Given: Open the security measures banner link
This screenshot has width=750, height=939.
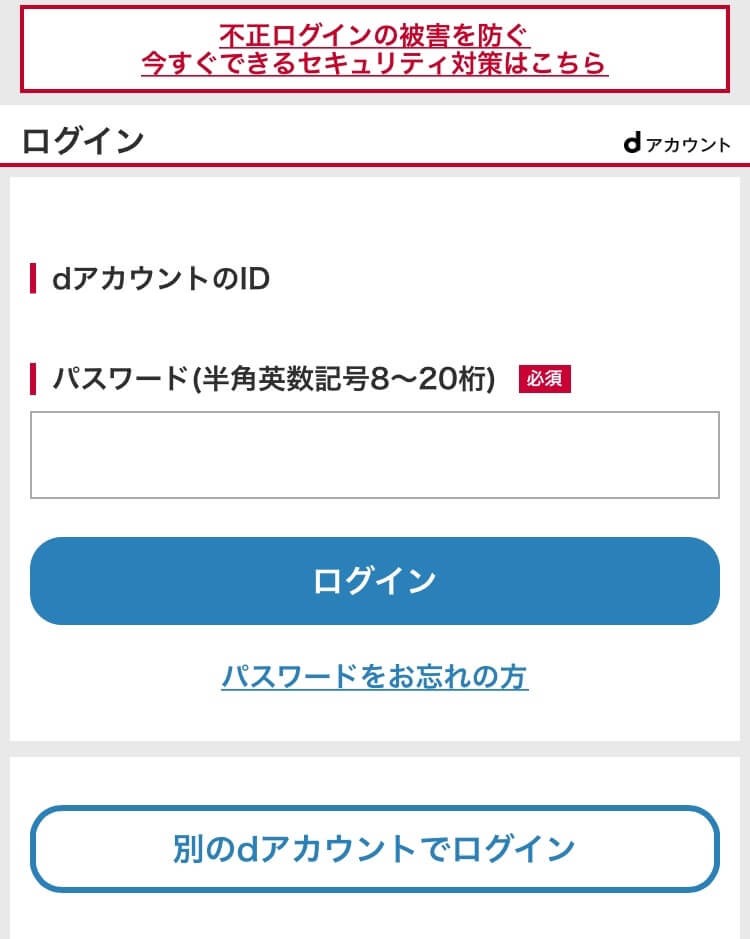Looking at the screenshot, I should [374, 50].
